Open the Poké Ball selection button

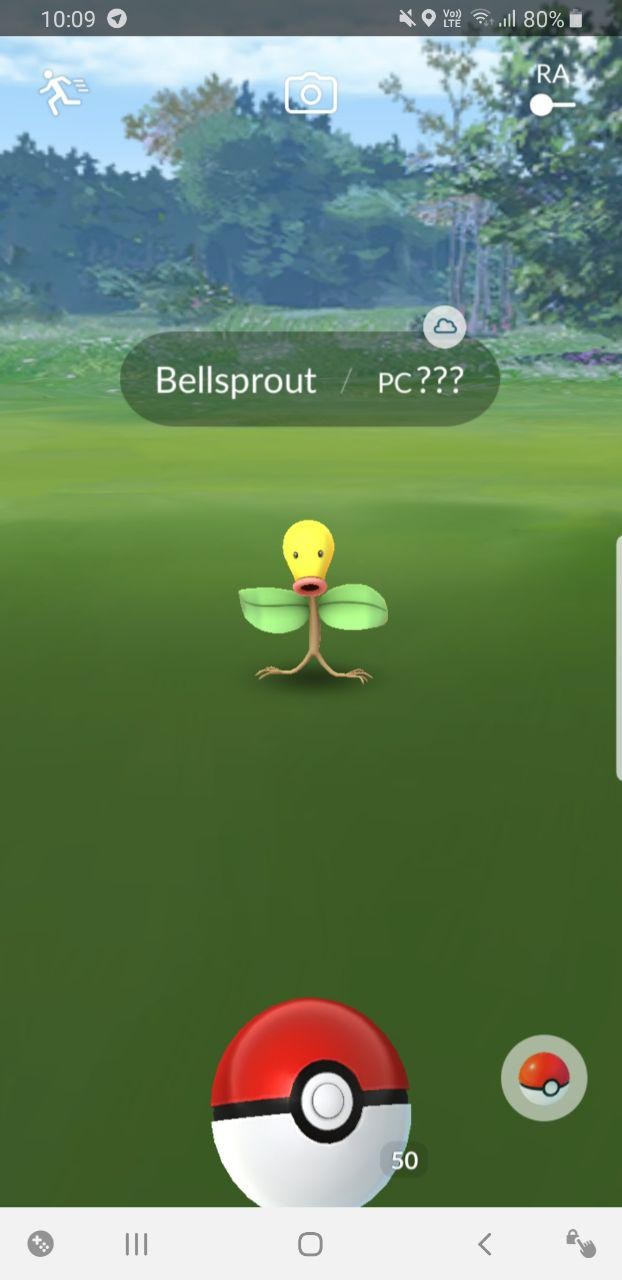[544, 1077]
